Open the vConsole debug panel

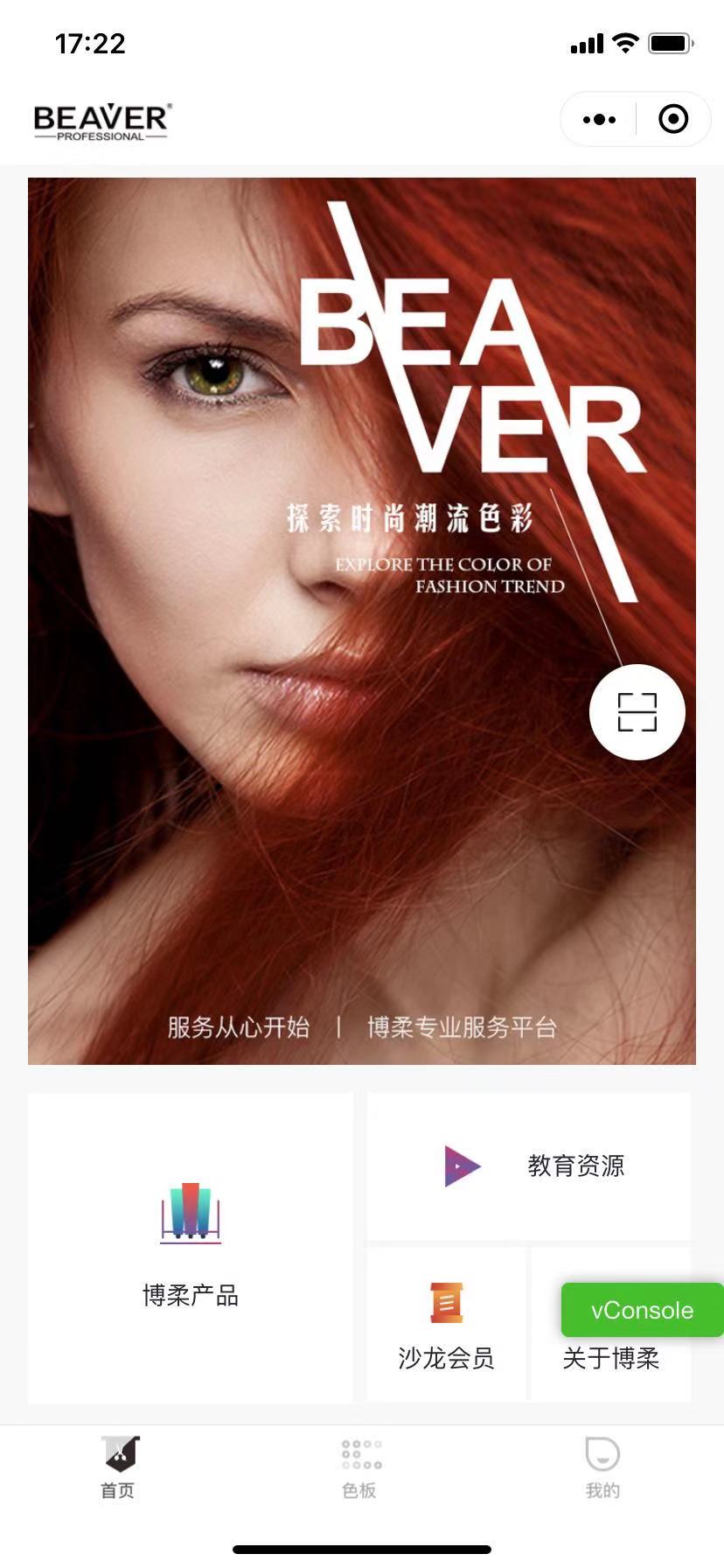tap(643, 1310)
